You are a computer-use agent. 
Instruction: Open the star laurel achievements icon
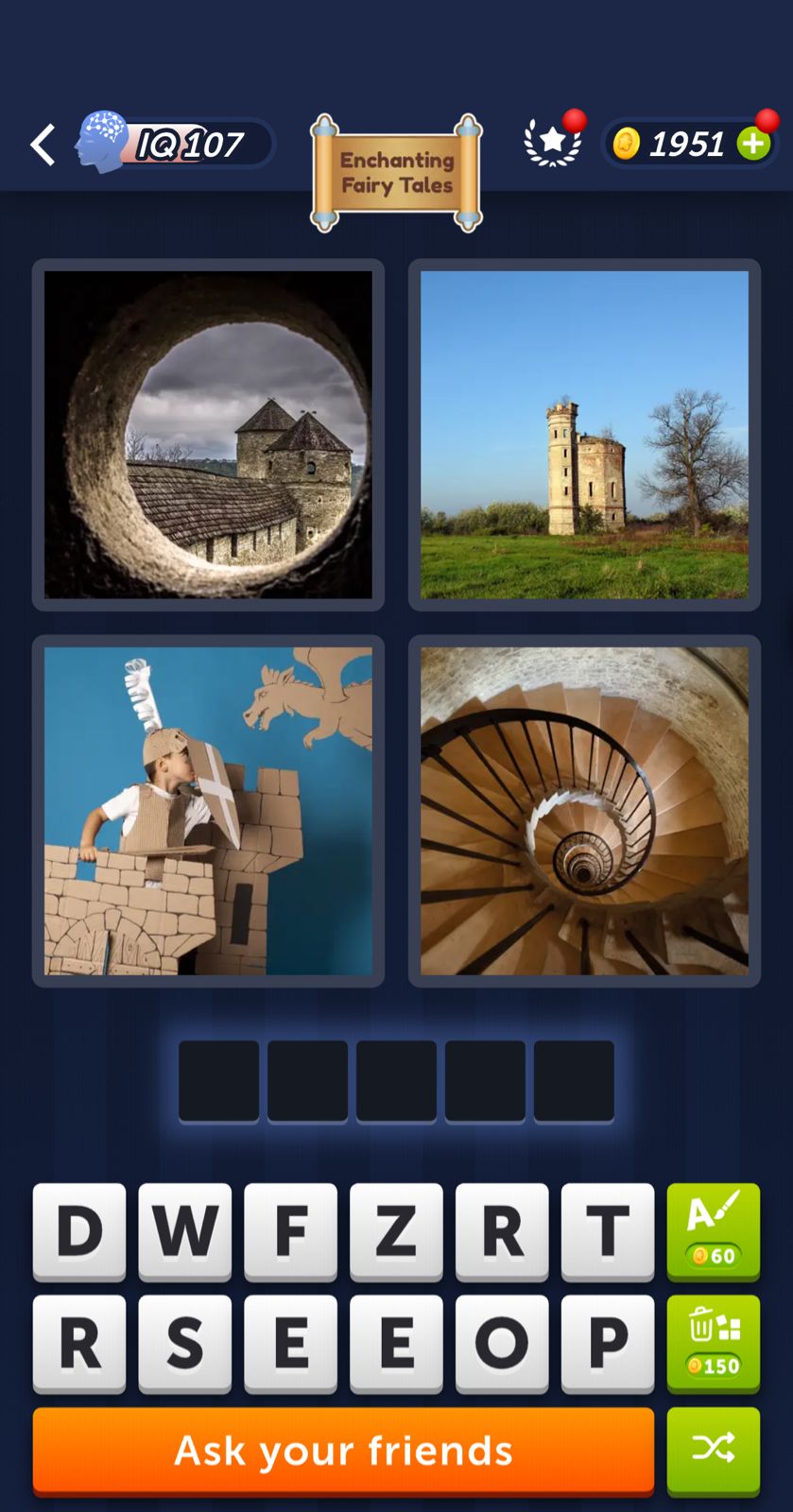pyautogui.click(x=553, y=143)
